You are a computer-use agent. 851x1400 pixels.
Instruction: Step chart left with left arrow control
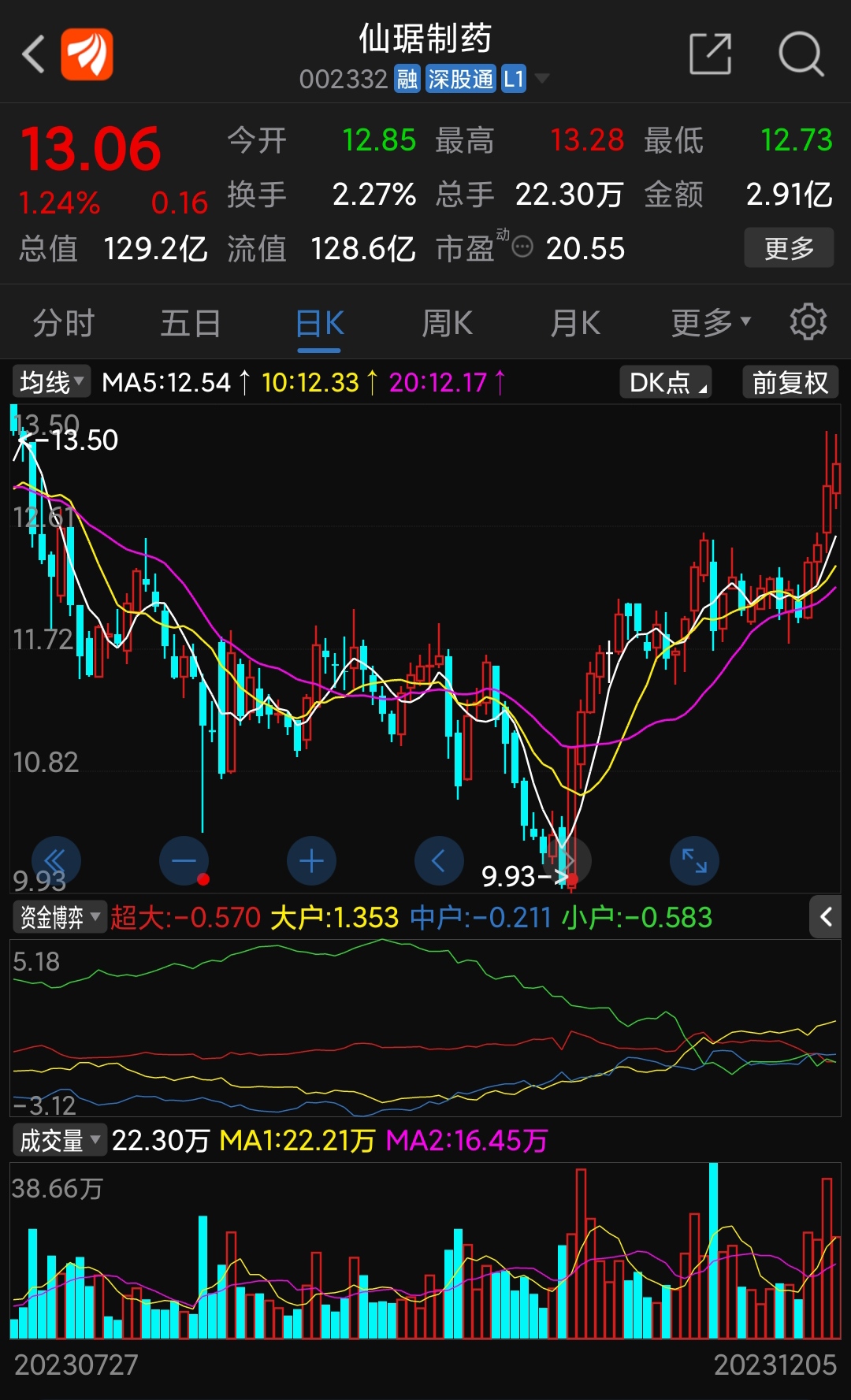(439, 861)
